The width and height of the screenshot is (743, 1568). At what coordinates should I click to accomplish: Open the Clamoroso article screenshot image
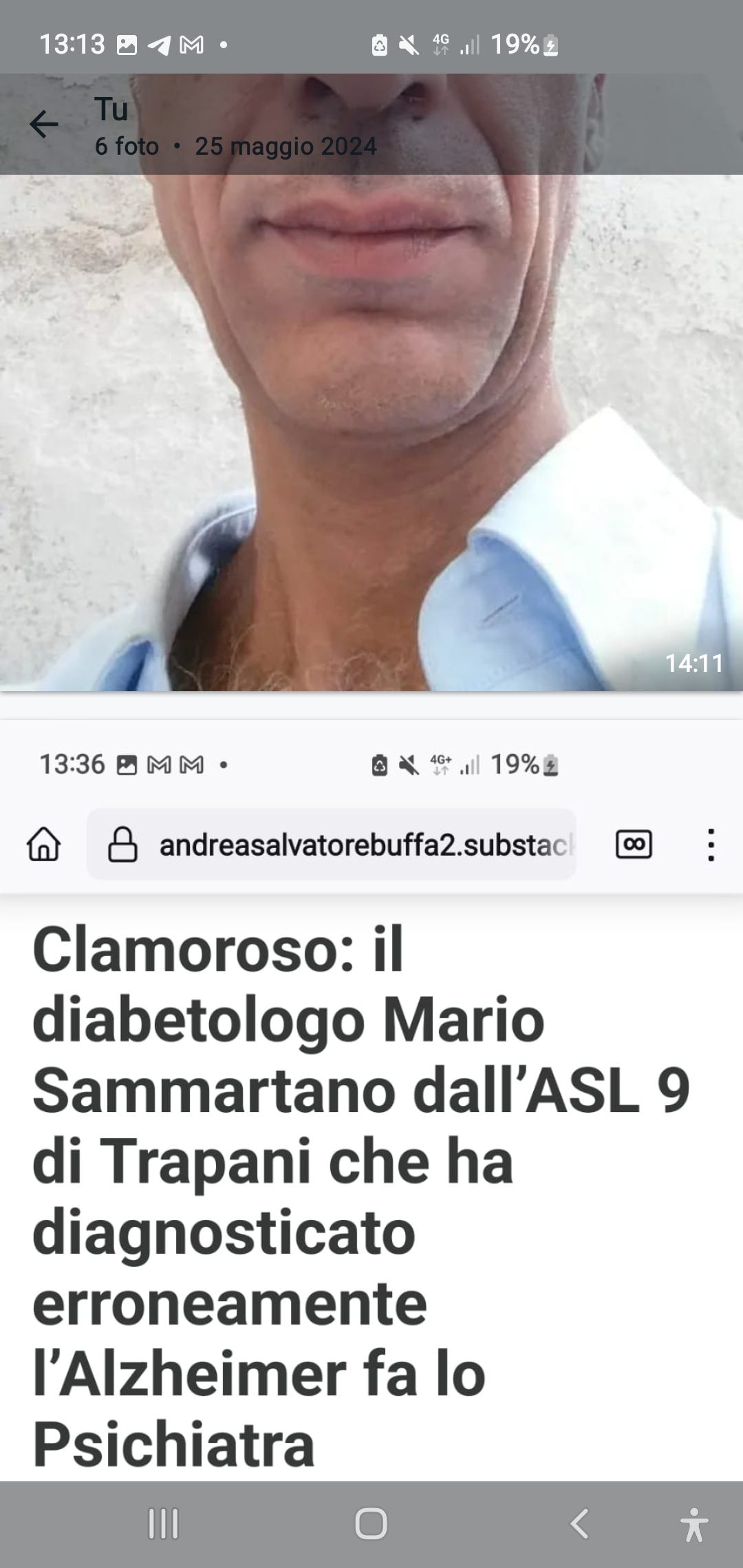pyautogui.click(x=371, y=1100)
